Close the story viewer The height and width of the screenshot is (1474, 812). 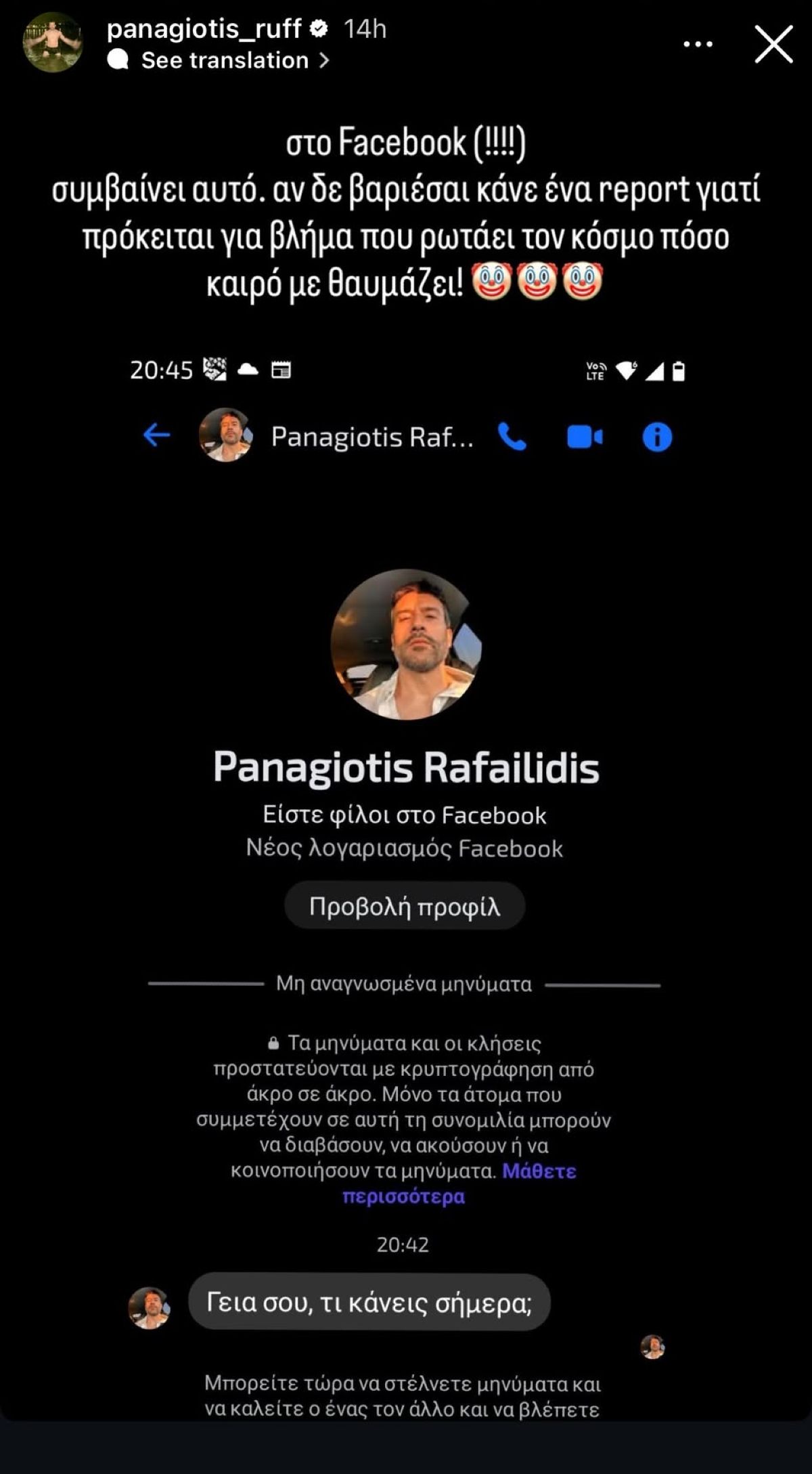coord(773,45)
